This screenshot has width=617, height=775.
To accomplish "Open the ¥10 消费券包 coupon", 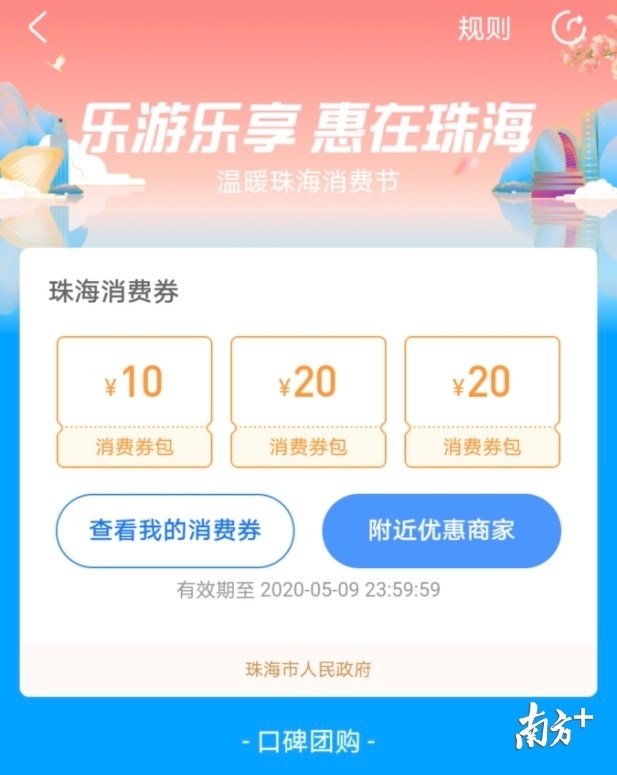I will (x=135, y=402).
